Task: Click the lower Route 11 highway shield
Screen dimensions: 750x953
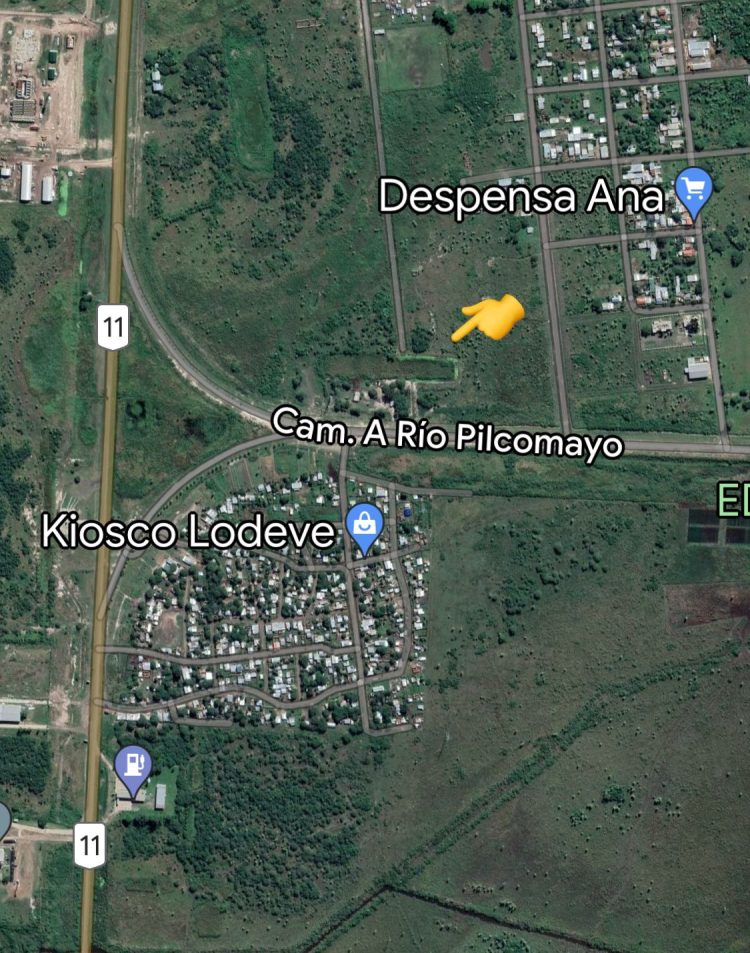Action: click(x=89, y=845)
